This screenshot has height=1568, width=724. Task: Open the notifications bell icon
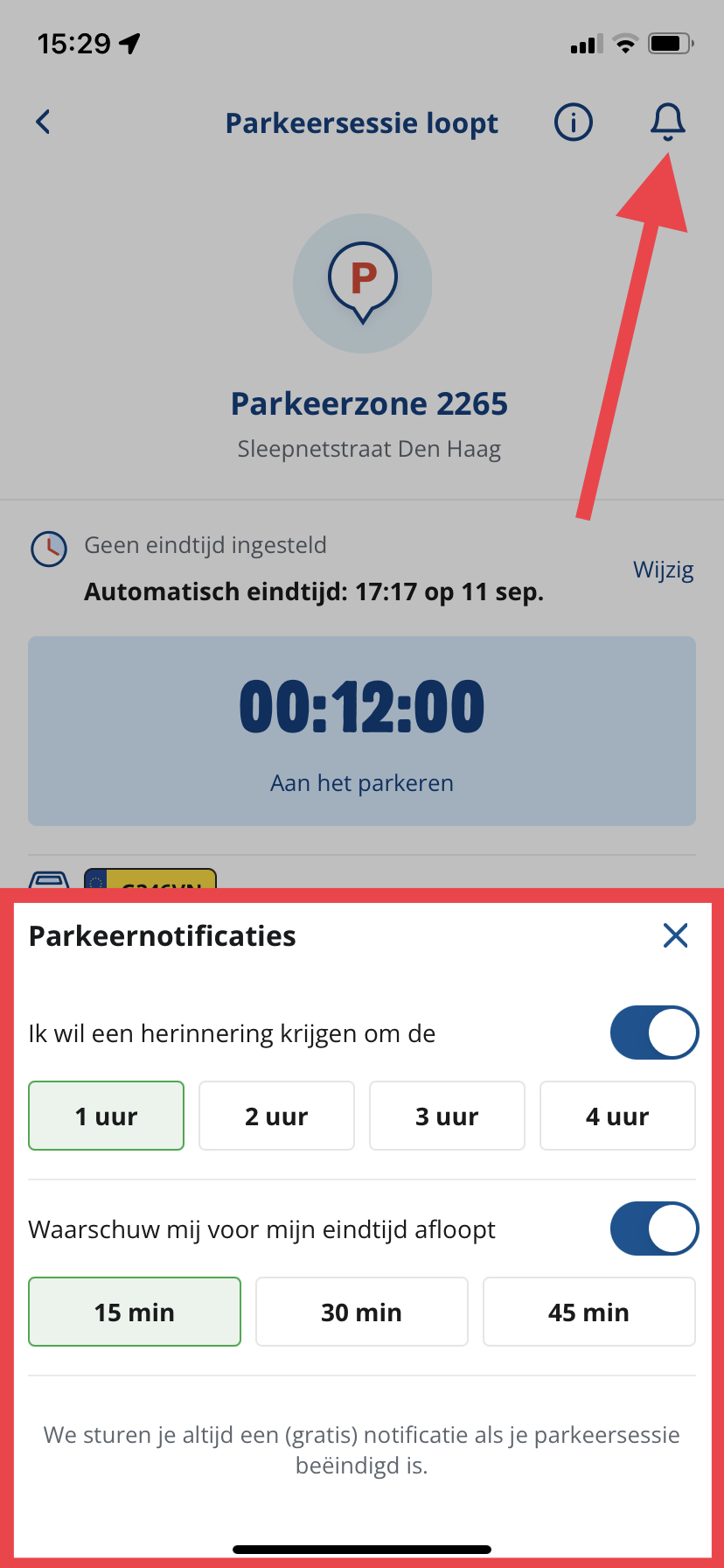(668, 122)
